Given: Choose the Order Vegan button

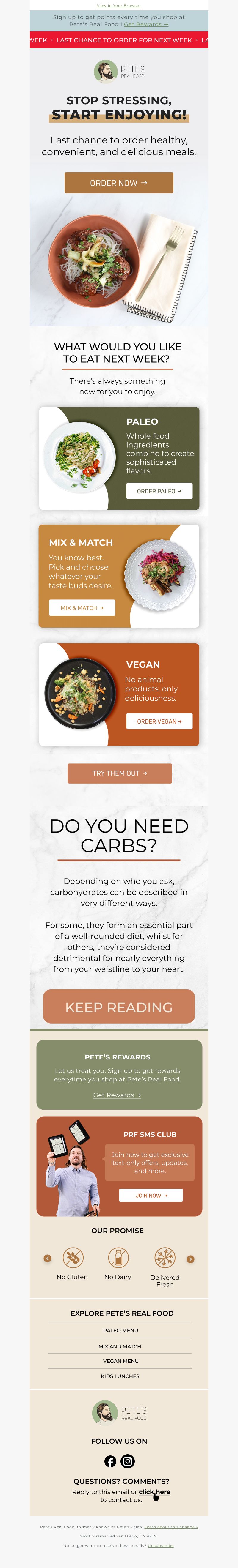Looking at the screenshot, I should 159,721.
